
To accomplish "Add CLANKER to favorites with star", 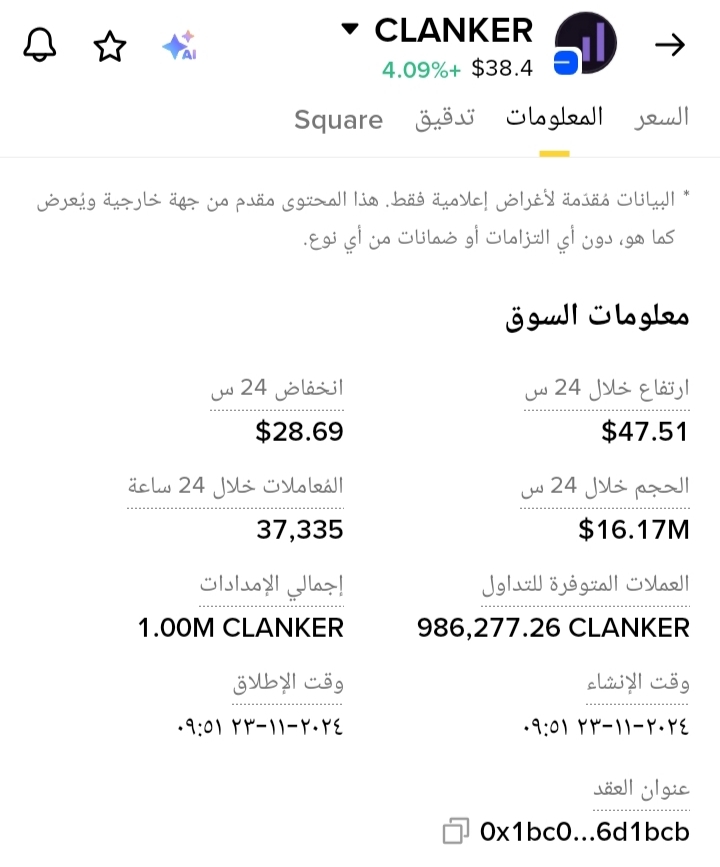I will point(110,45).
